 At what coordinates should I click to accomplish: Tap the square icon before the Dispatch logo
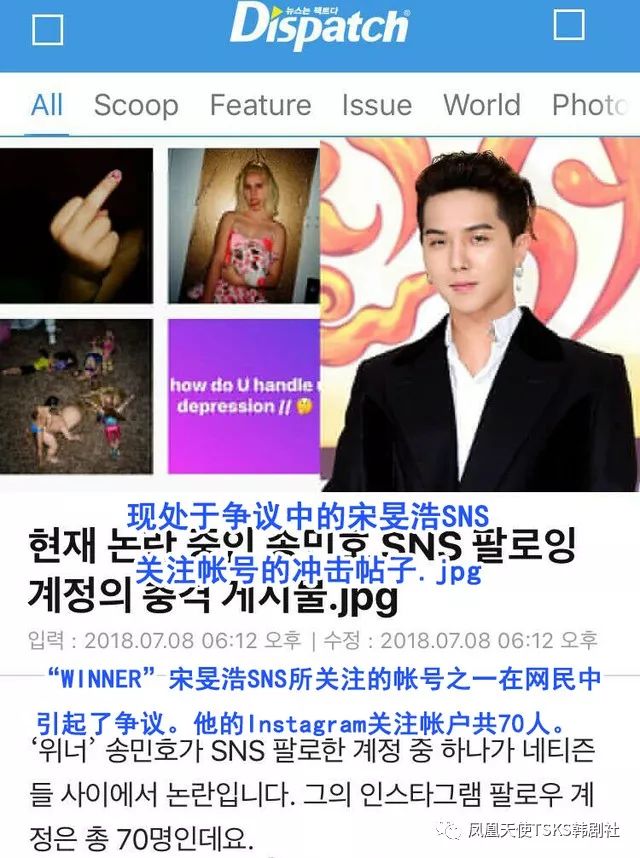48,30
